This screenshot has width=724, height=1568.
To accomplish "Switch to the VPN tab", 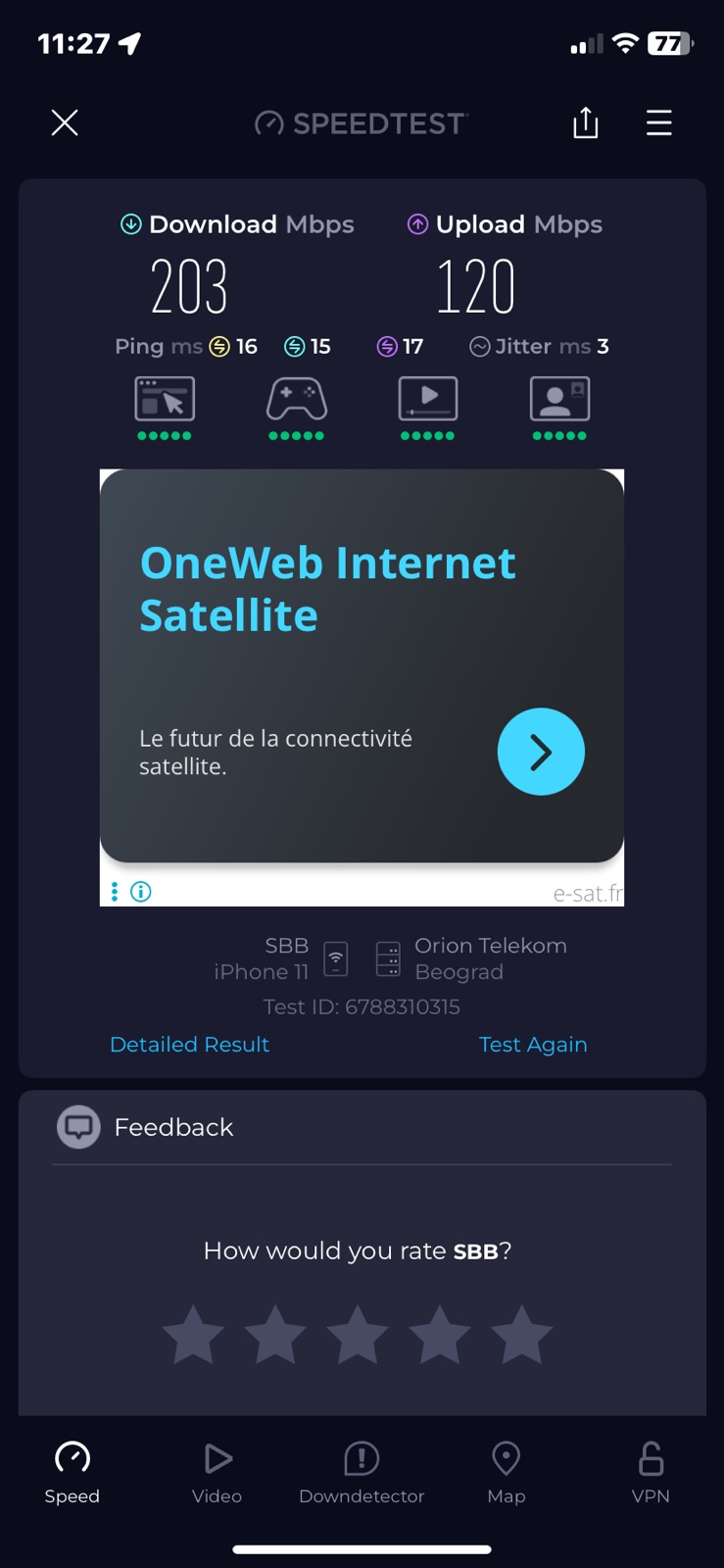I will tap(651, 1472).
